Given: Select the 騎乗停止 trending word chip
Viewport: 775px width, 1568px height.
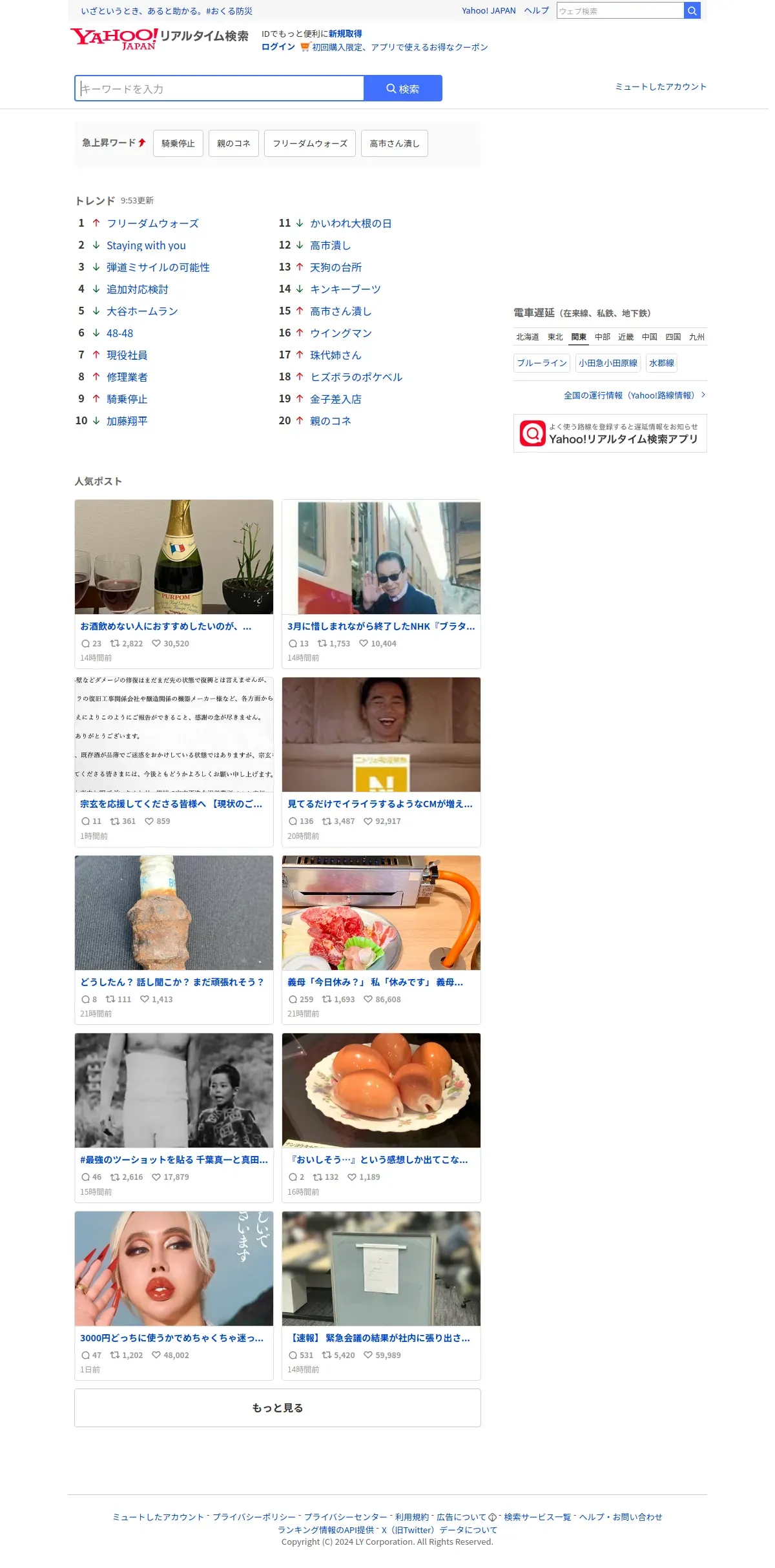Looking at the screenshot, I should (x=178, y=143).
